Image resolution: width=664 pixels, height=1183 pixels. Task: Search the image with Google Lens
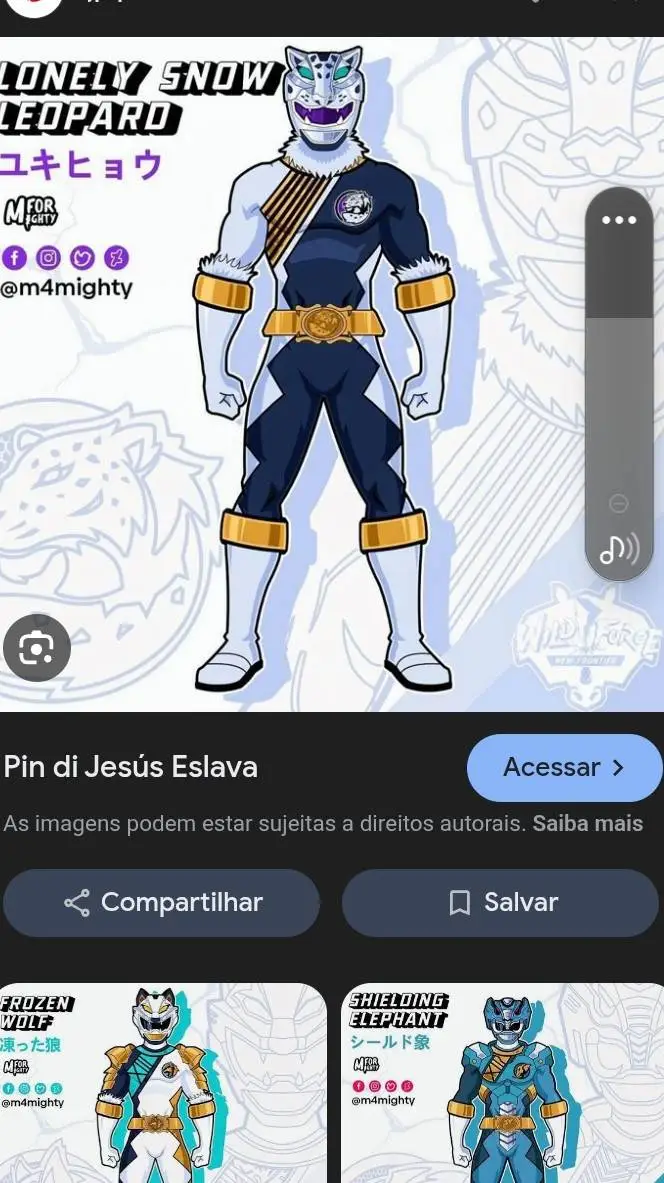click(x=37, y=648)
